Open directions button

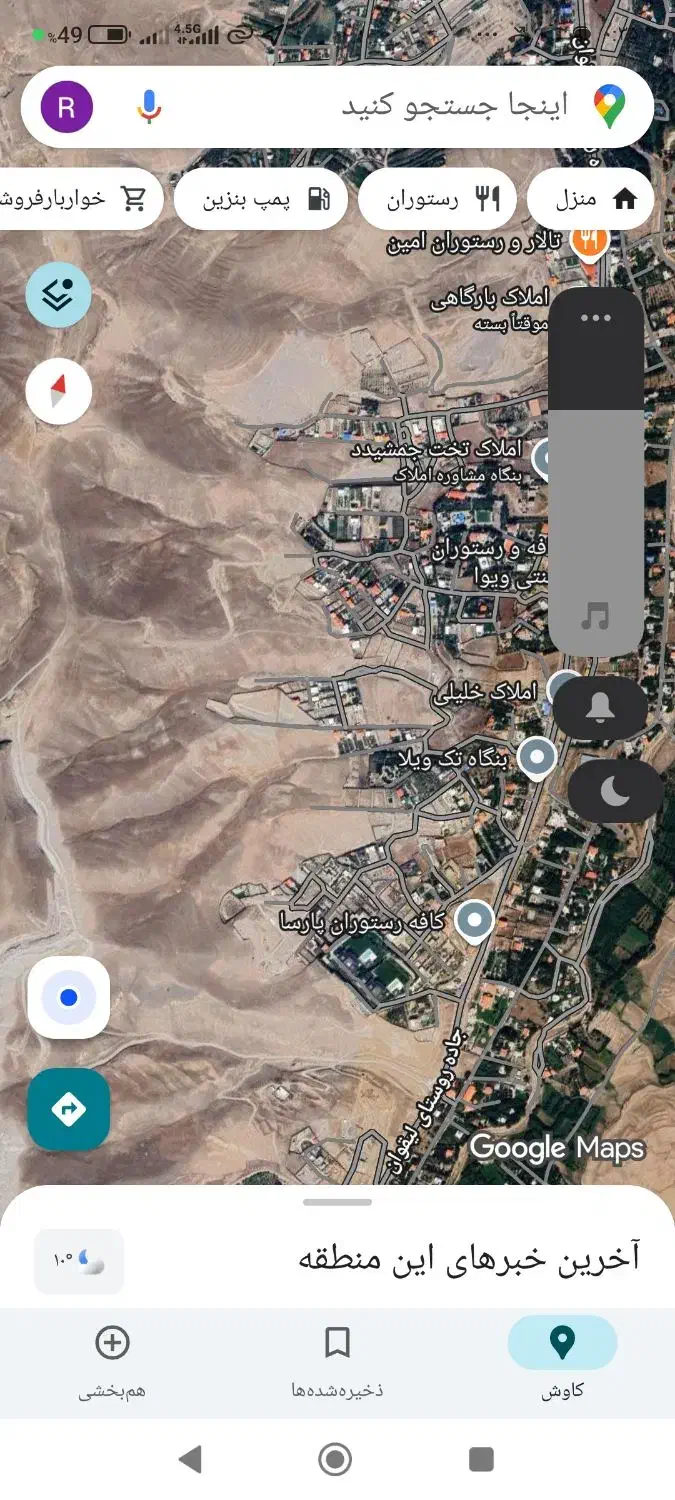click(68, 1109)
